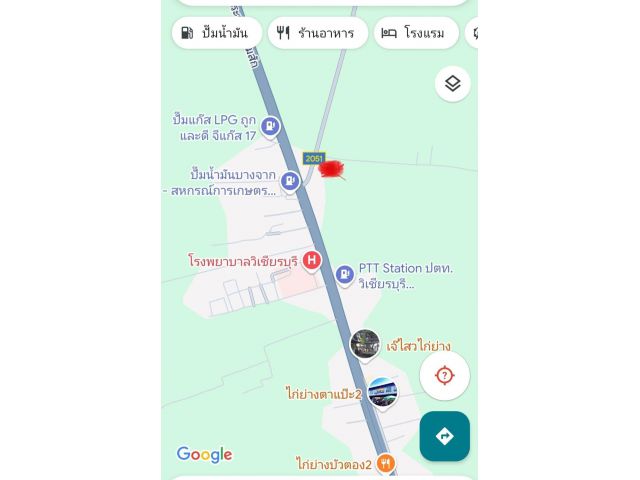Screen dimensions: 640x480
Task: Open the map layers selector
Action: [x=452, y=84]
